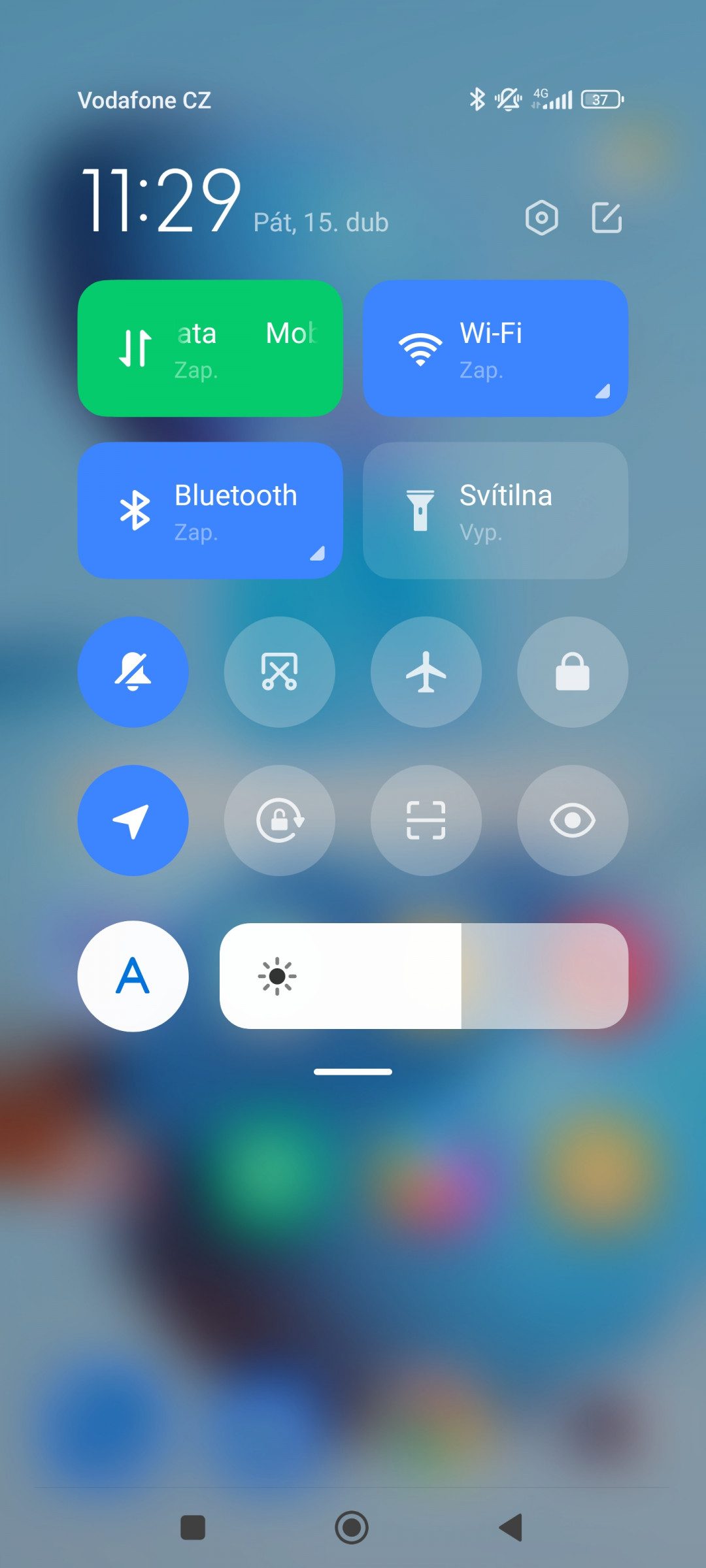
Task: Open the settings gear icon
Action: (542, 218)
